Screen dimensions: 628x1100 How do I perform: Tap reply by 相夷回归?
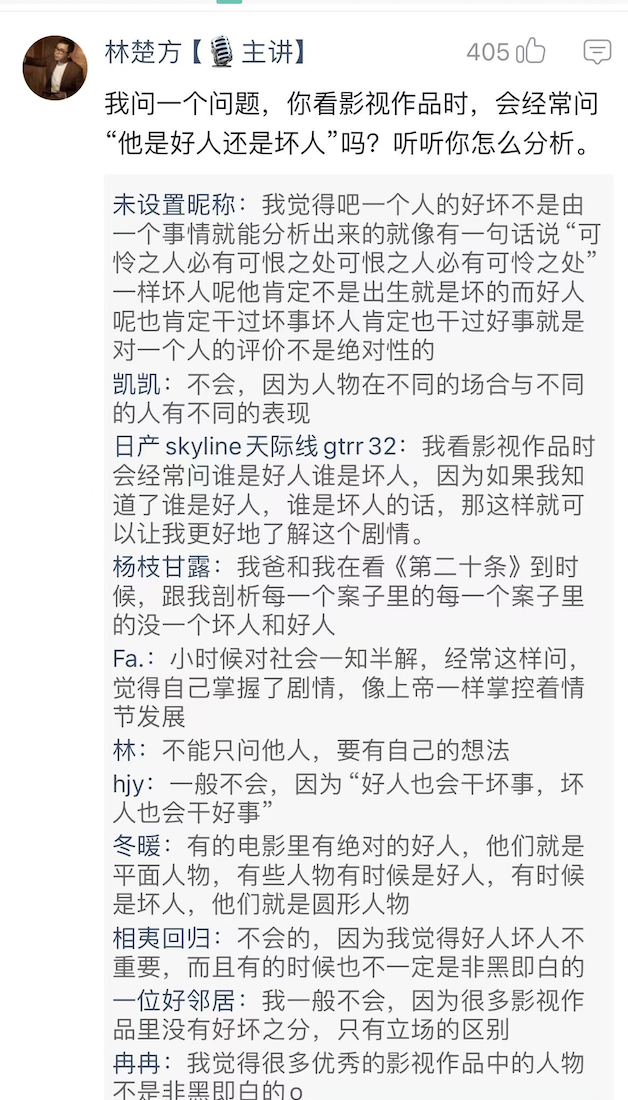(x=349, y=952)
